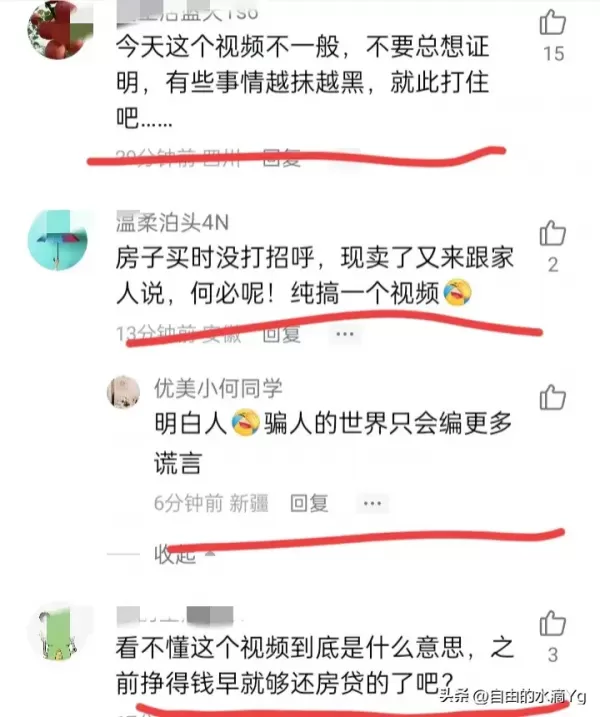Like the comment starting with 今天这个视频不一般
This screenshot has width=600, height=717.
[x=553, y=23]
